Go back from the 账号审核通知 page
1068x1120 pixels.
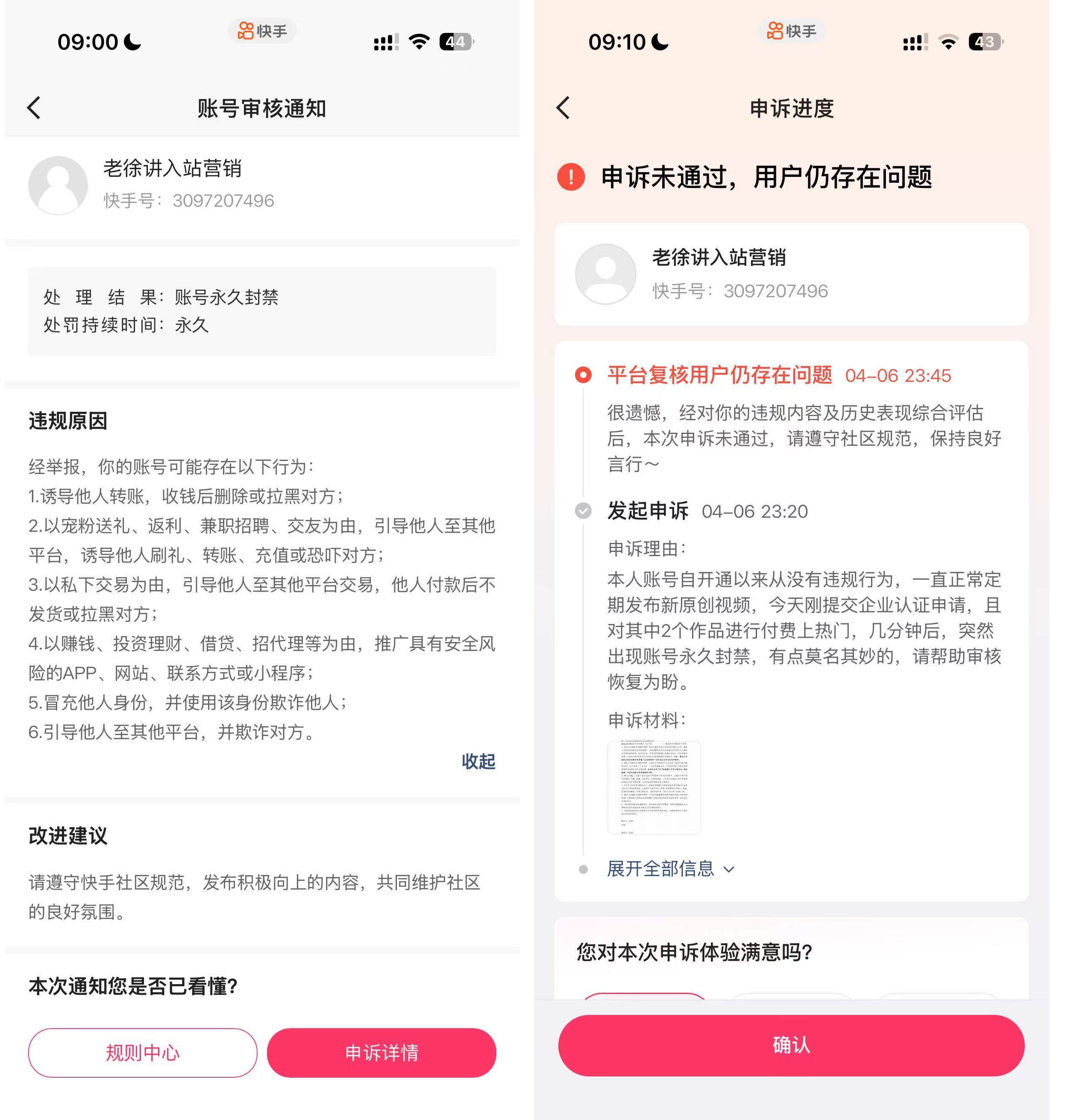[34, 108]
